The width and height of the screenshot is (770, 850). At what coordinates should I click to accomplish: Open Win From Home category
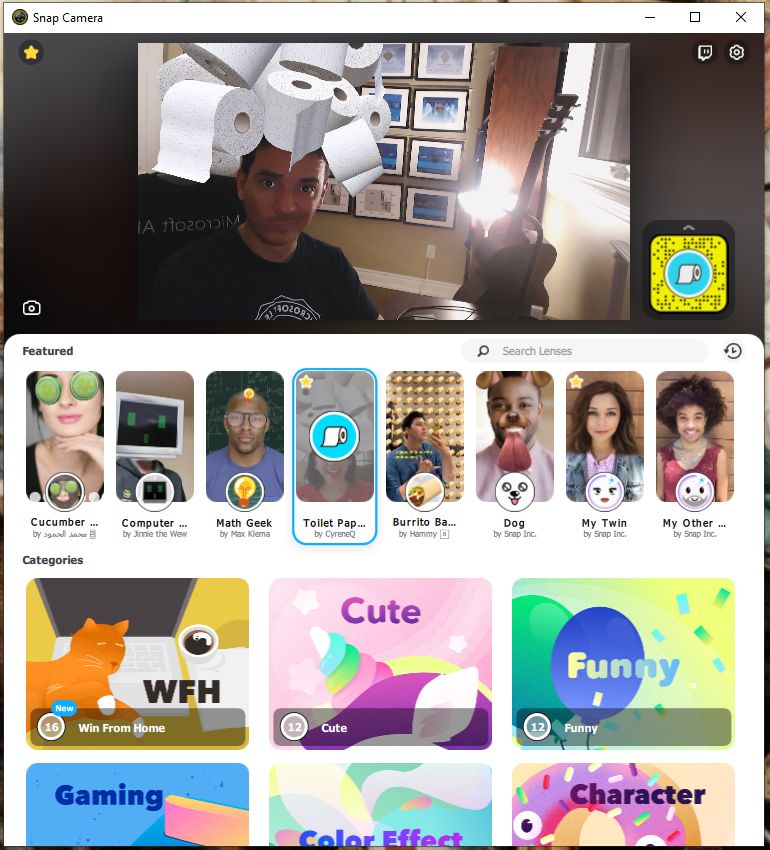tap(137, 663)
